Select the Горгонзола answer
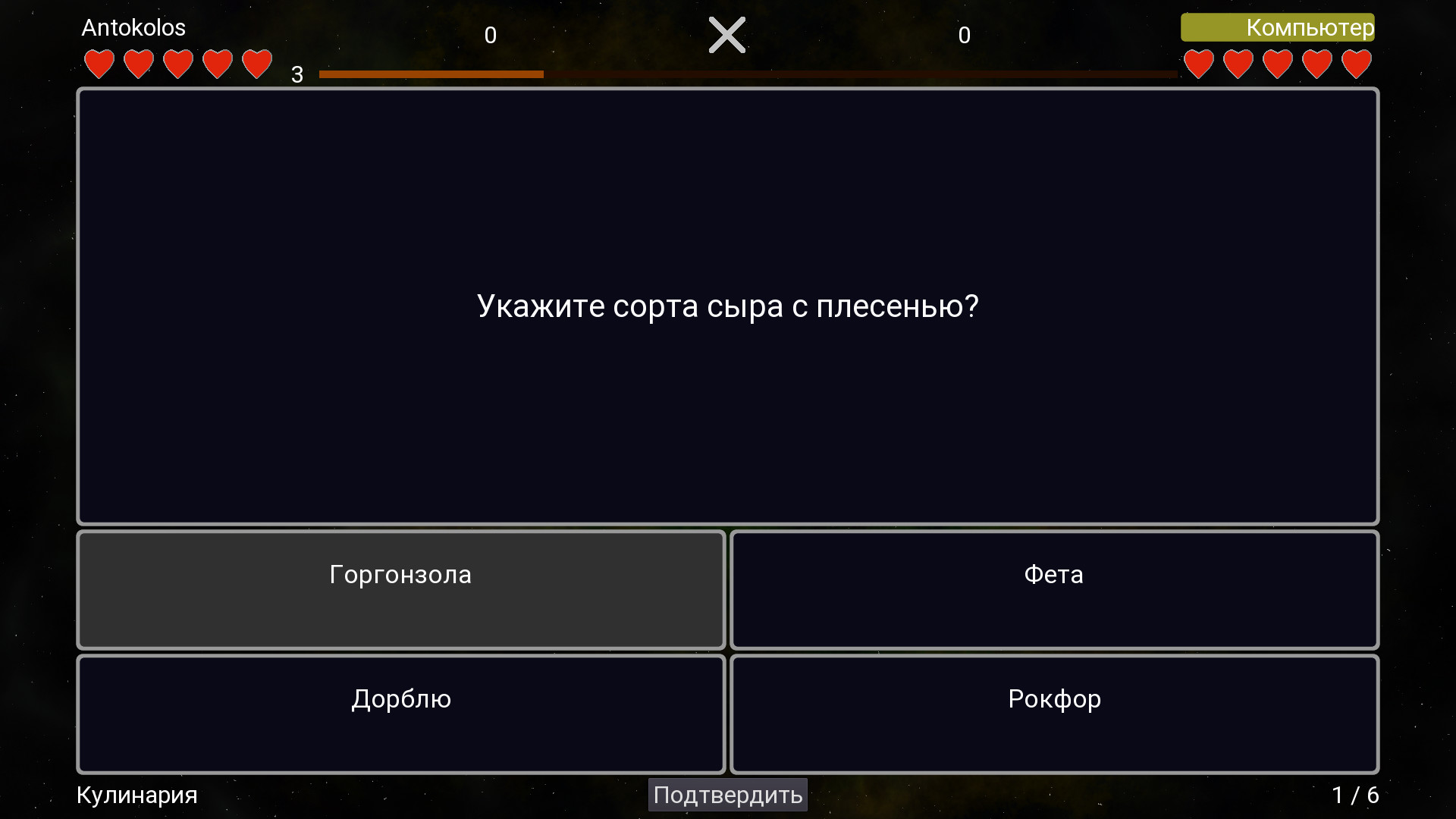This screenshot has width=1456, height=819. pyautogui.click(x=400, y=590)
